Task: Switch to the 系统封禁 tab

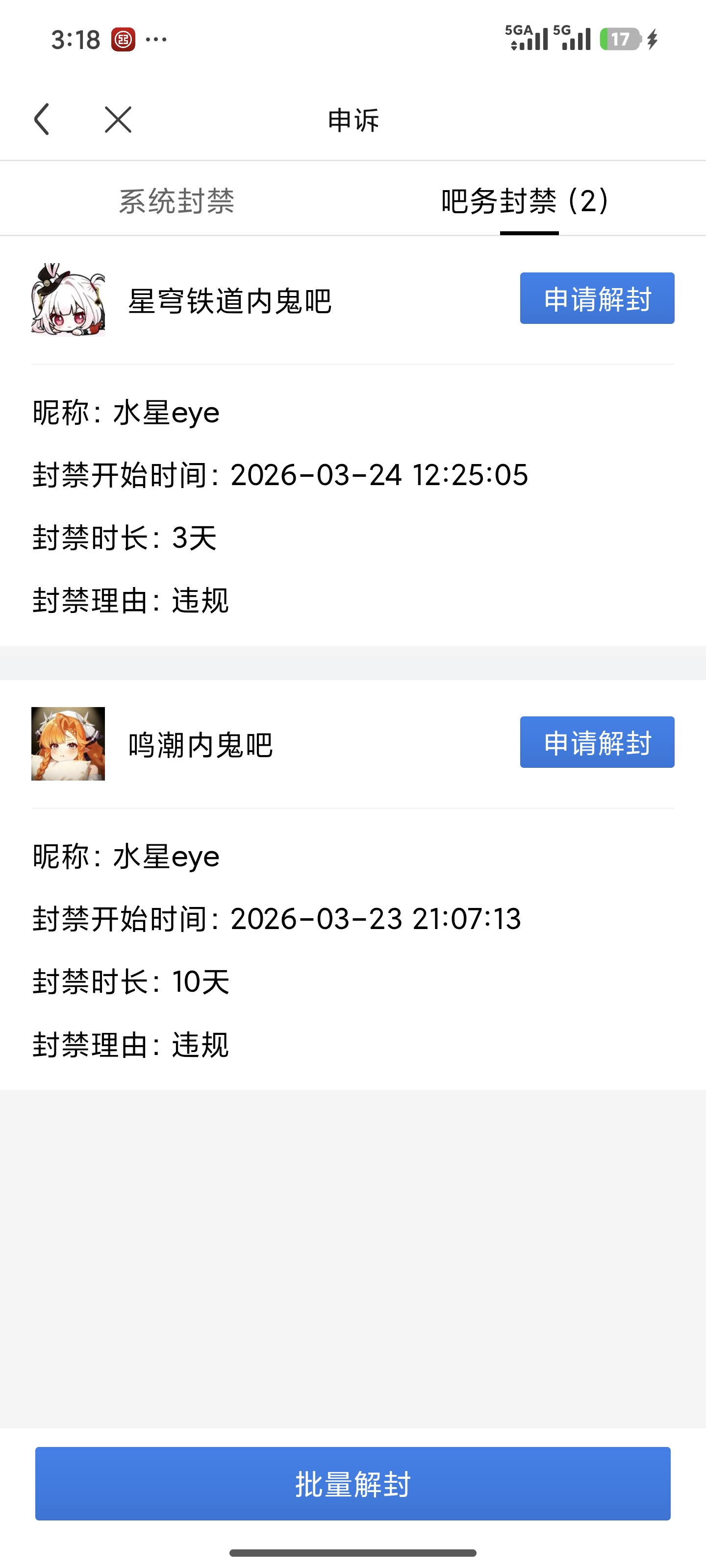Action: point(176,201)
